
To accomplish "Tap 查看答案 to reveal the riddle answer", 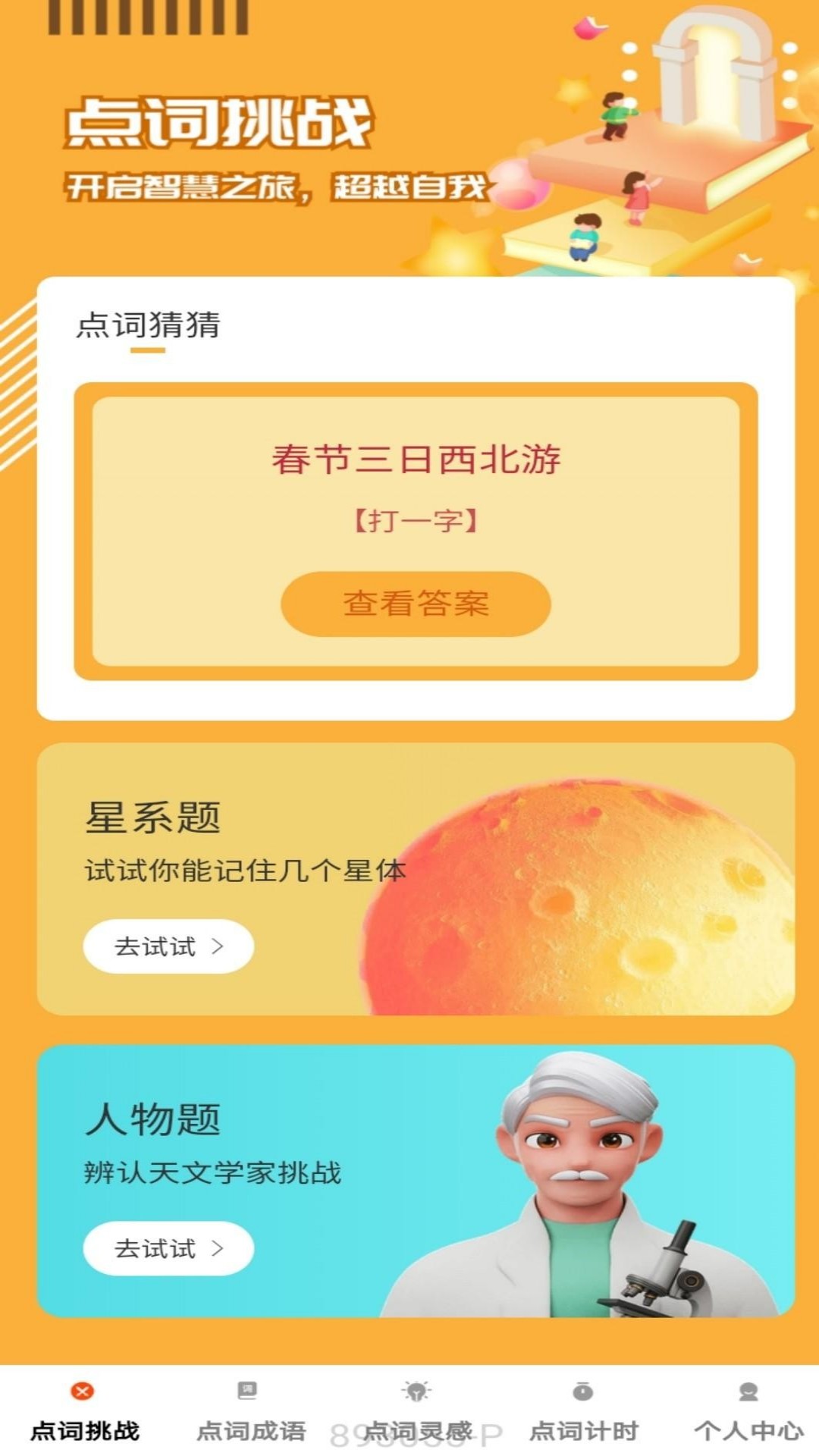I will 416,604.
